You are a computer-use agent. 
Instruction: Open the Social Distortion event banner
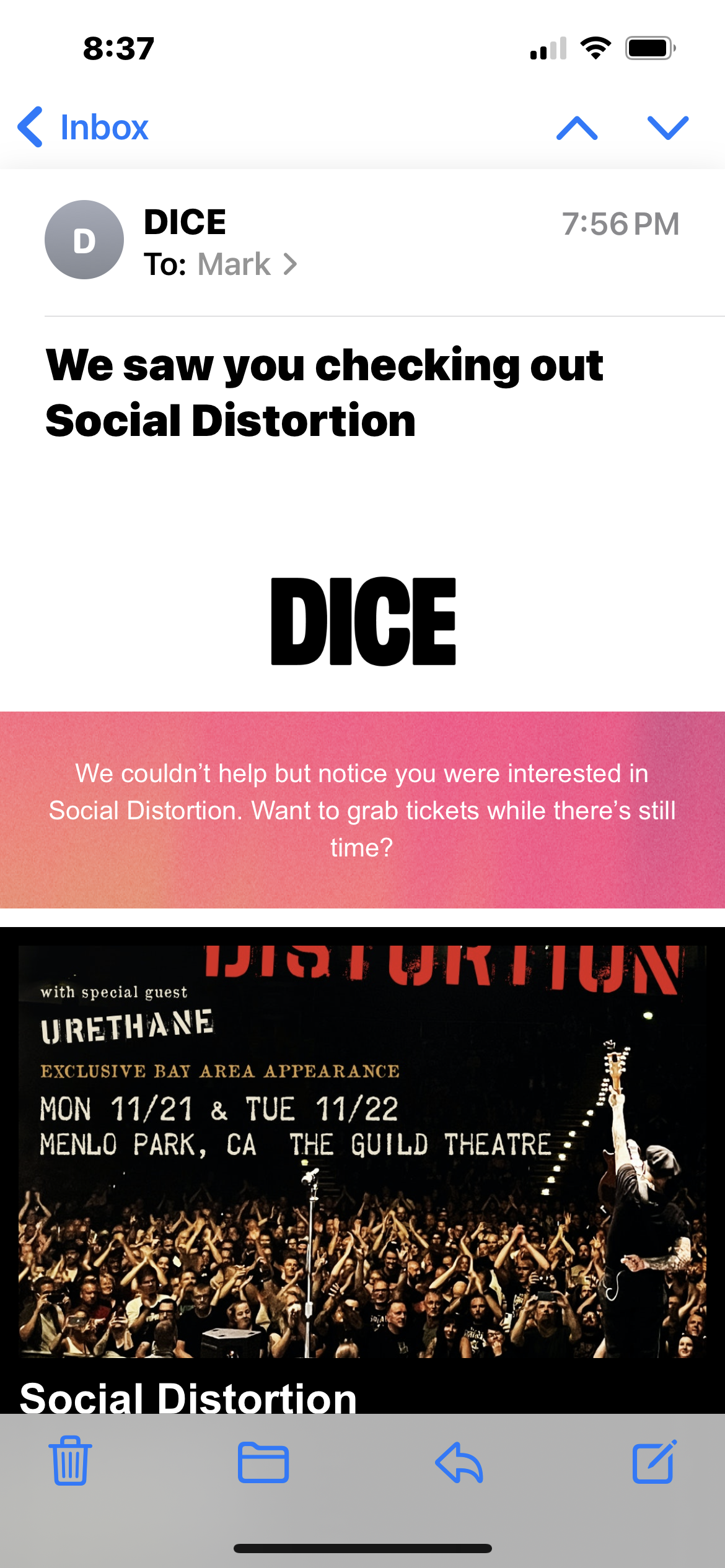coord(362,1152)
